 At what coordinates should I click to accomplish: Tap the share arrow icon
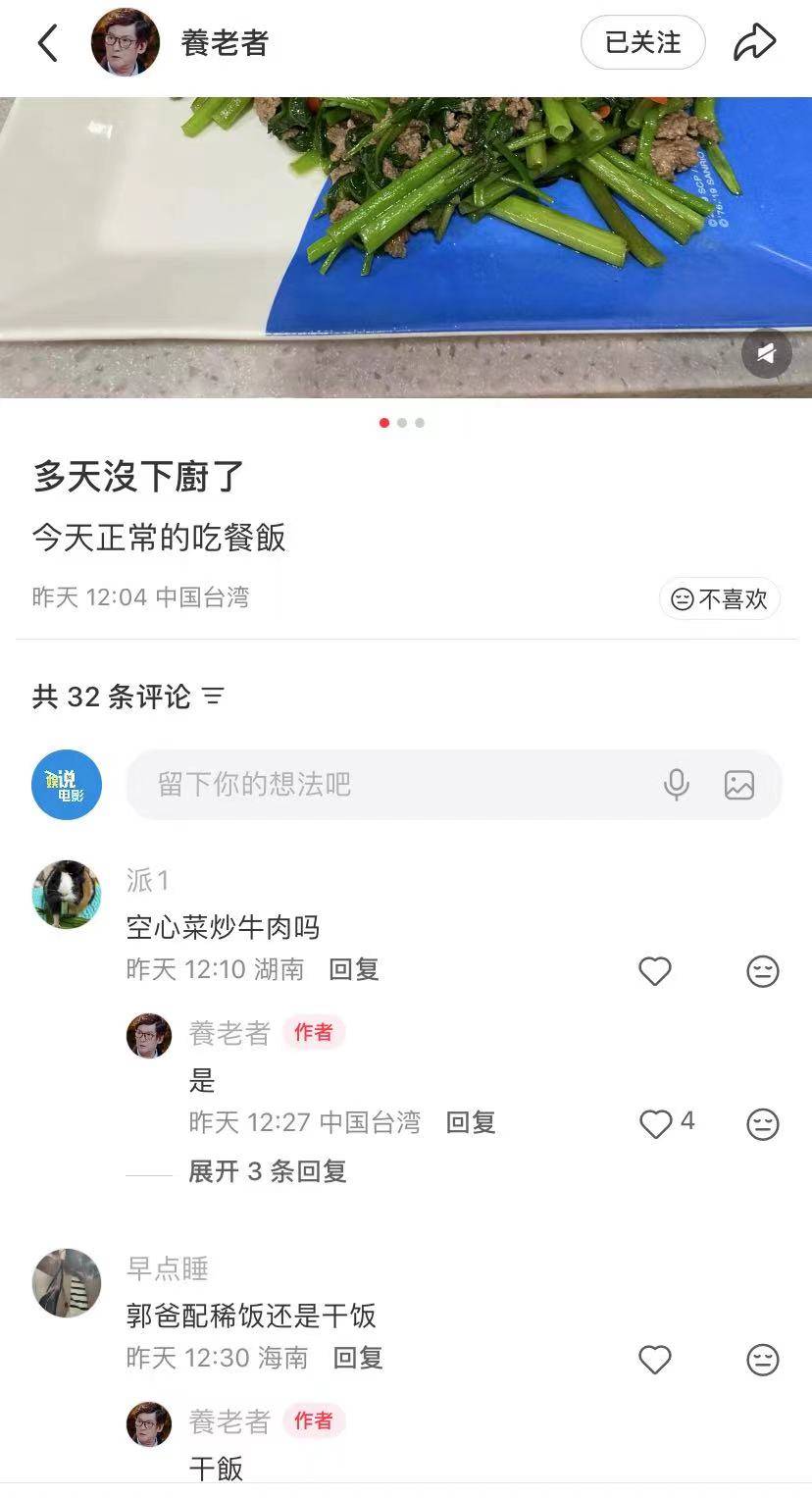755,42
